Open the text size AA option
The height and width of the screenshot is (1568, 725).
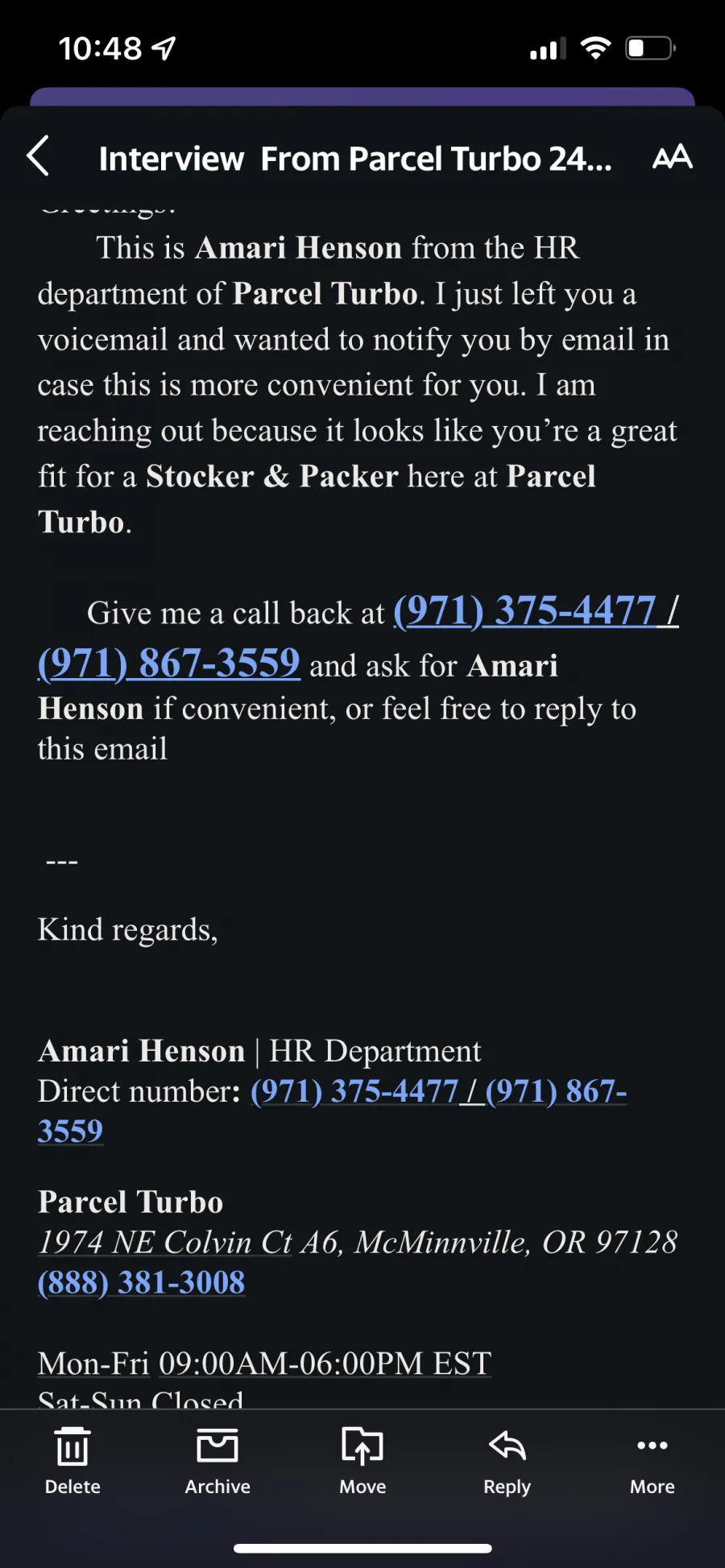point(672,157)
